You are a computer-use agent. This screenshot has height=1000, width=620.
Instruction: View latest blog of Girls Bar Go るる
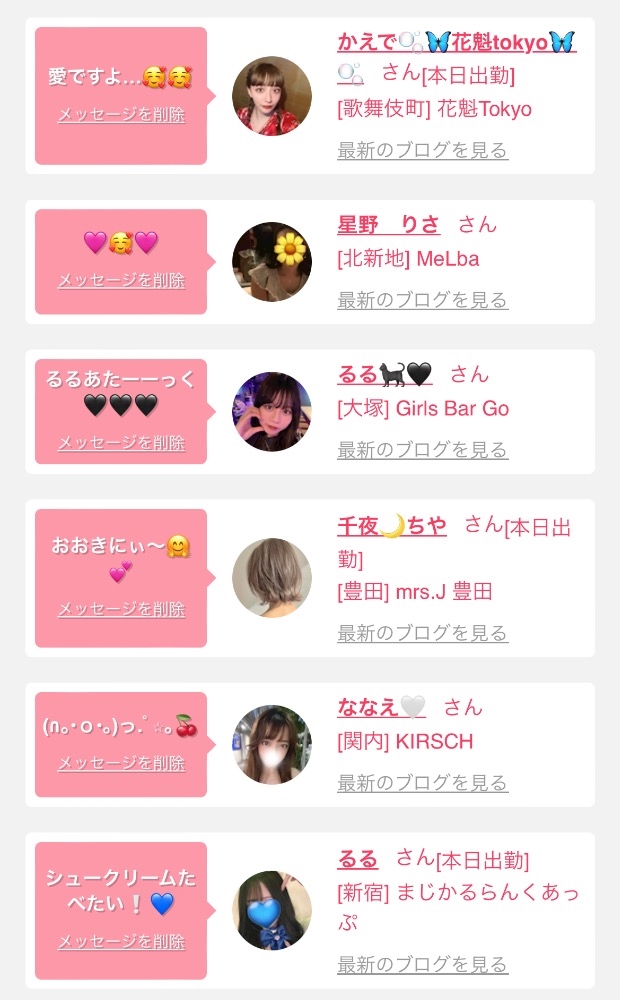click(x=422, y=450)
